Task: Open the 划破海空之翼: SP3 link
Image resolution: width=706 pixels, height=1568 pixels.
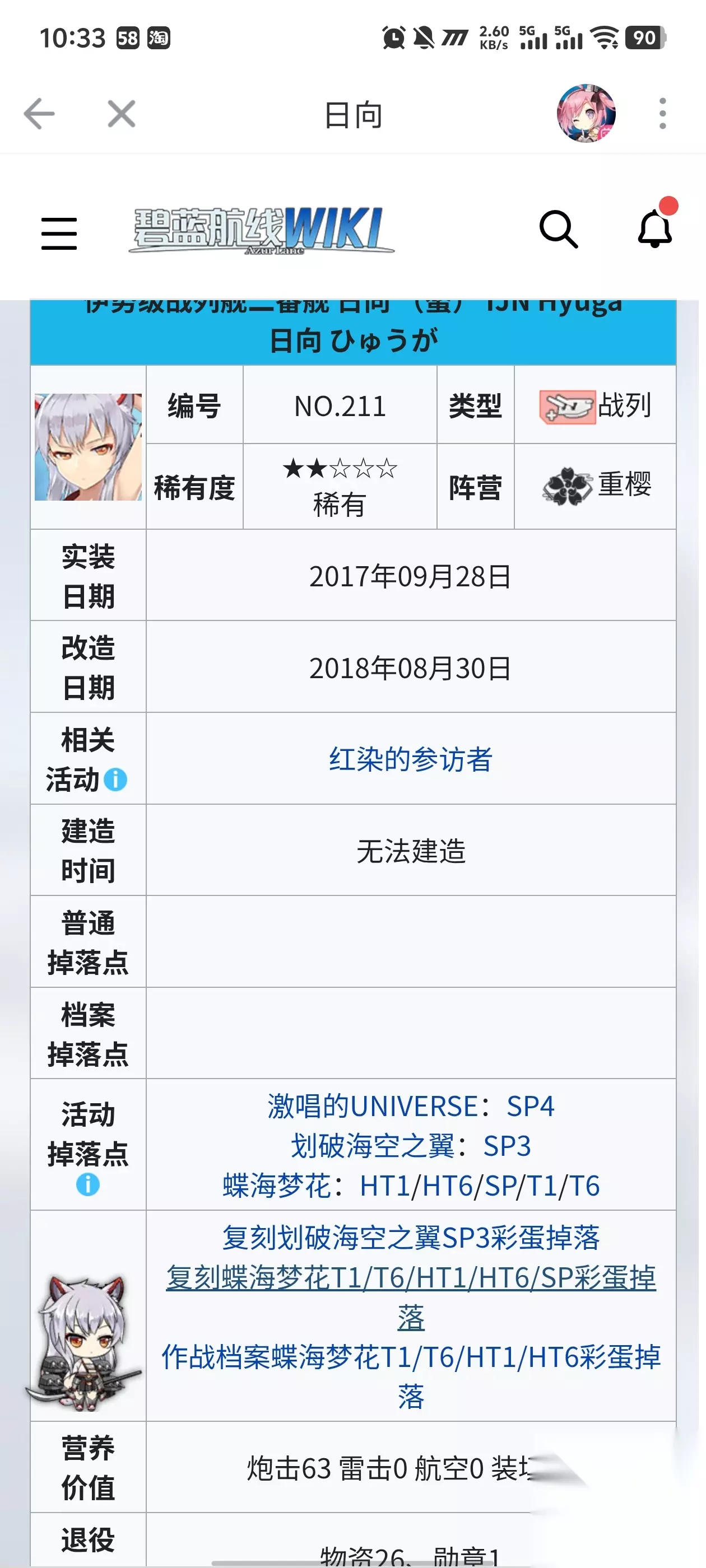Action: tap(411, 1146)
